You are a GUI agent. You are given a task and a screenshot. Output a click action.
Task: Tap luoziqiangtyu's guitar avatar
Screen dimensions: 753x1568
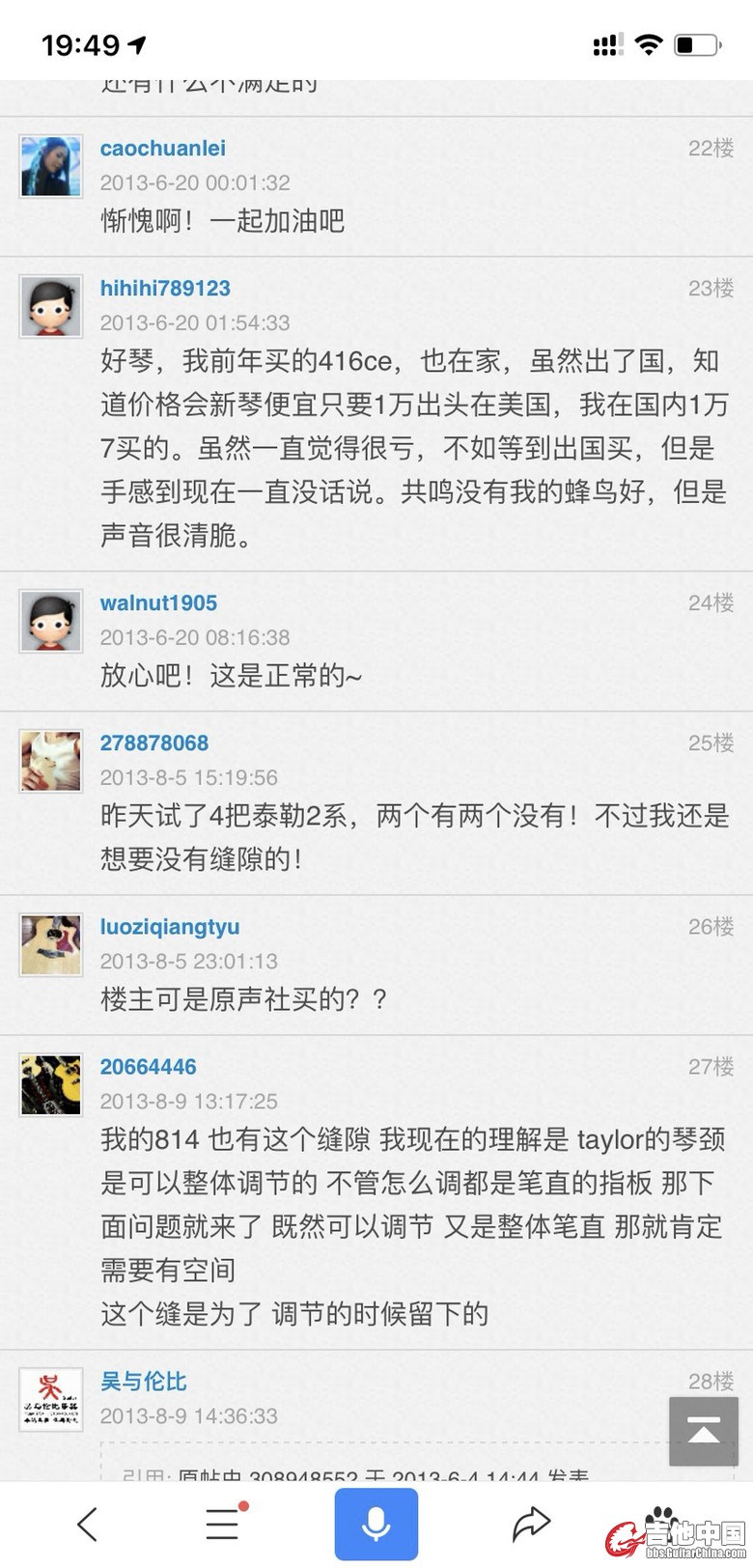pyautogui.click(x=51, y=945)
